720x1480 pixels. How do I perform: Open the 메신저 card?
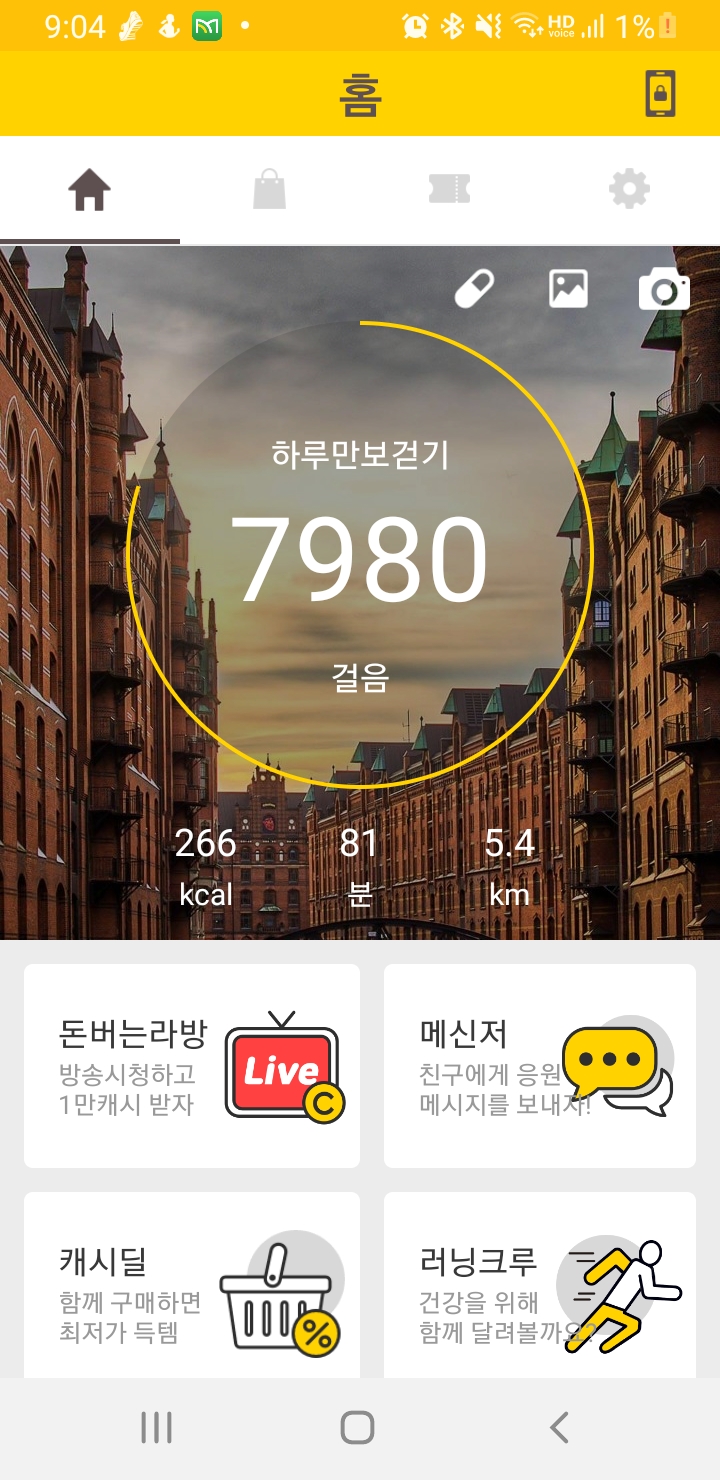pyautogui.click(x=540, y=1066)
